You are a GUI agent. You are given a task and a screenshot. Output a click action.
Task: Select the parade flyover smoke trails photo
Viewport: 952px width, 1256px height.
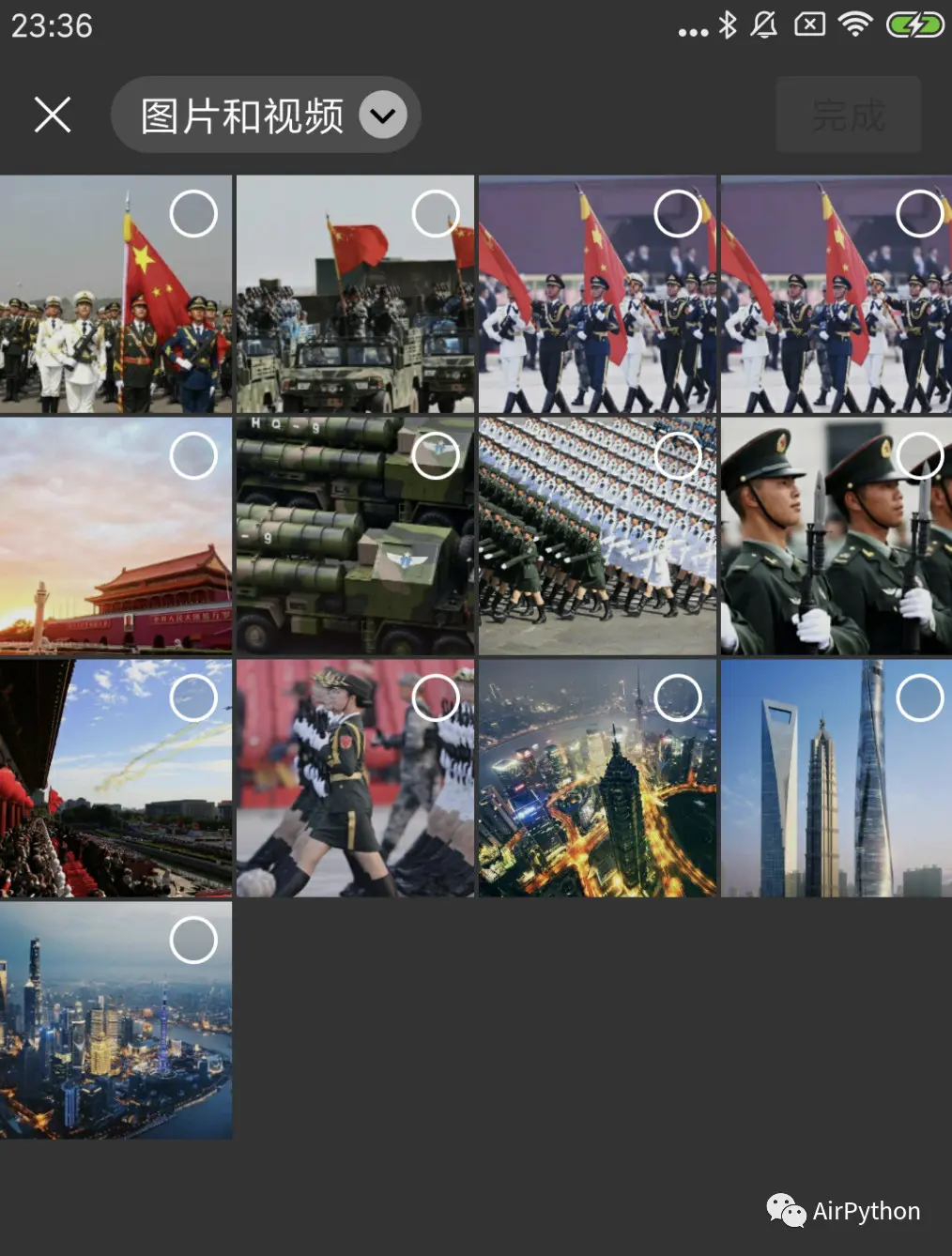click(193, 698)
